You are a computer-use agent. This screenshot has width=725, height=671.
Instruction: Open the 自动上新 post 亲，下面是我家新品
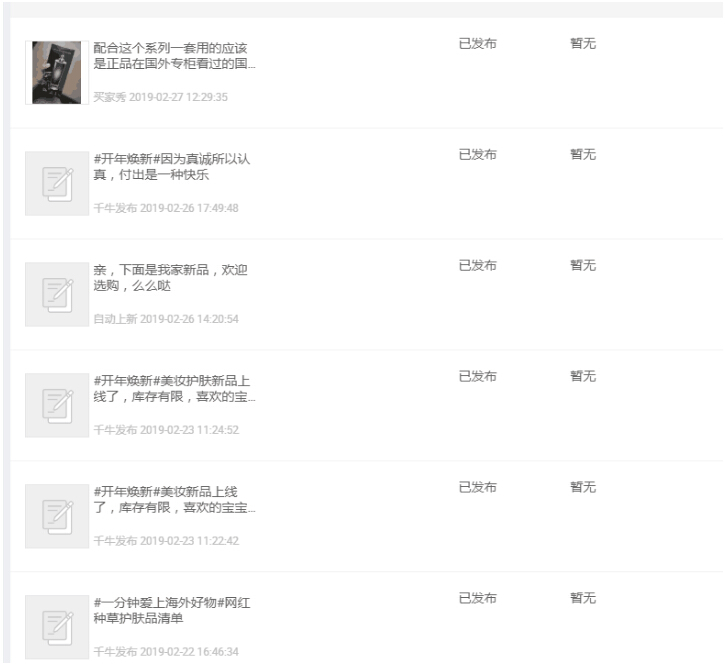tap(170, 278)
